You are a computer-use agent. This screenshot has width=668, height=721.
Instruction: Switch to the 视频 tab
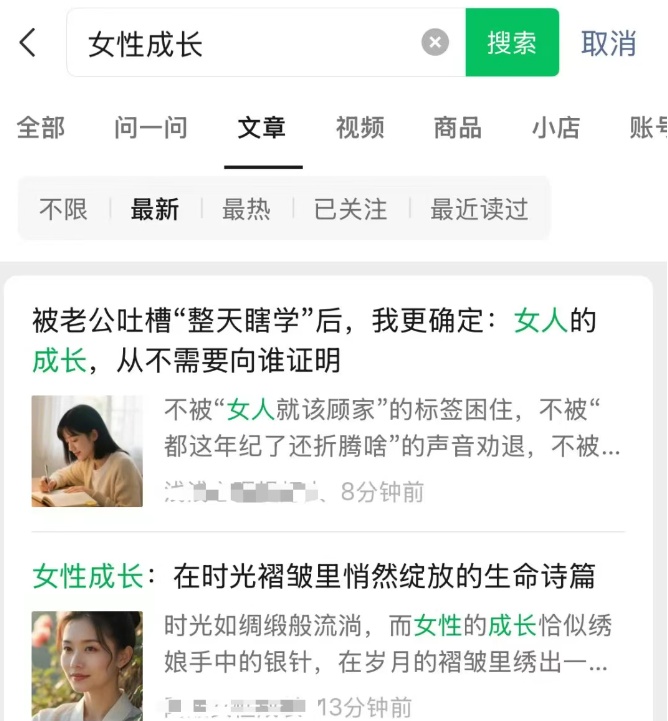point(360,128)
